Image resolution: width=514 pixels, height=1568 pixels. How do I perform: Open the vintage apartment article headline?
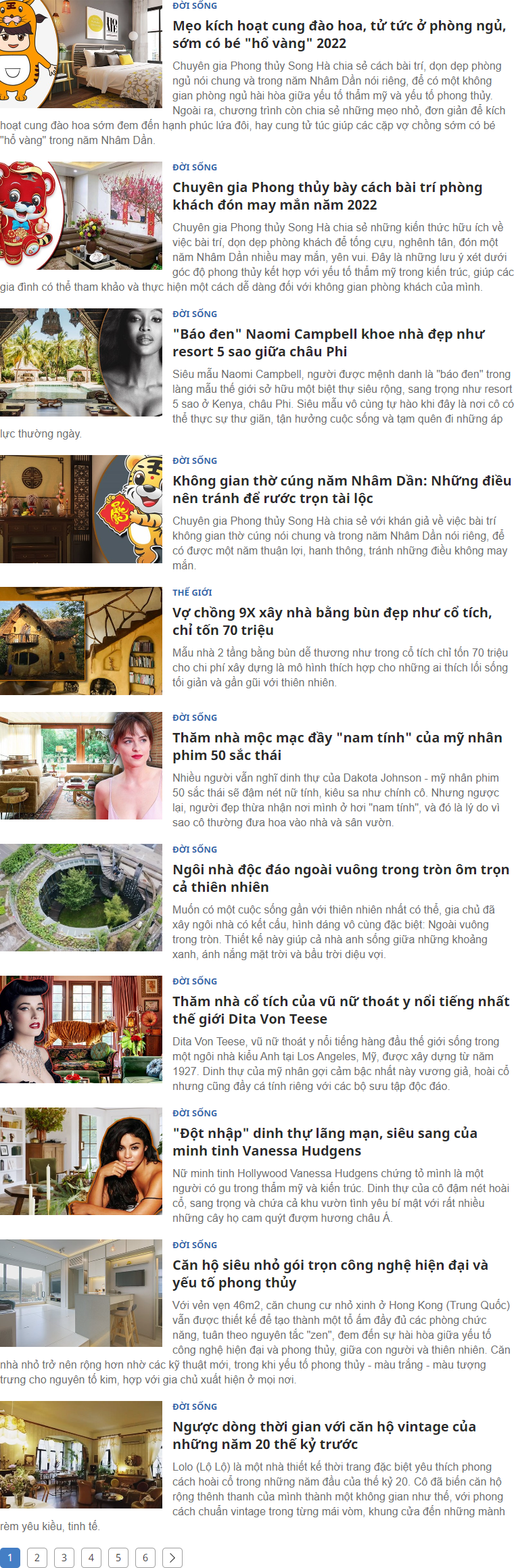324,1435
